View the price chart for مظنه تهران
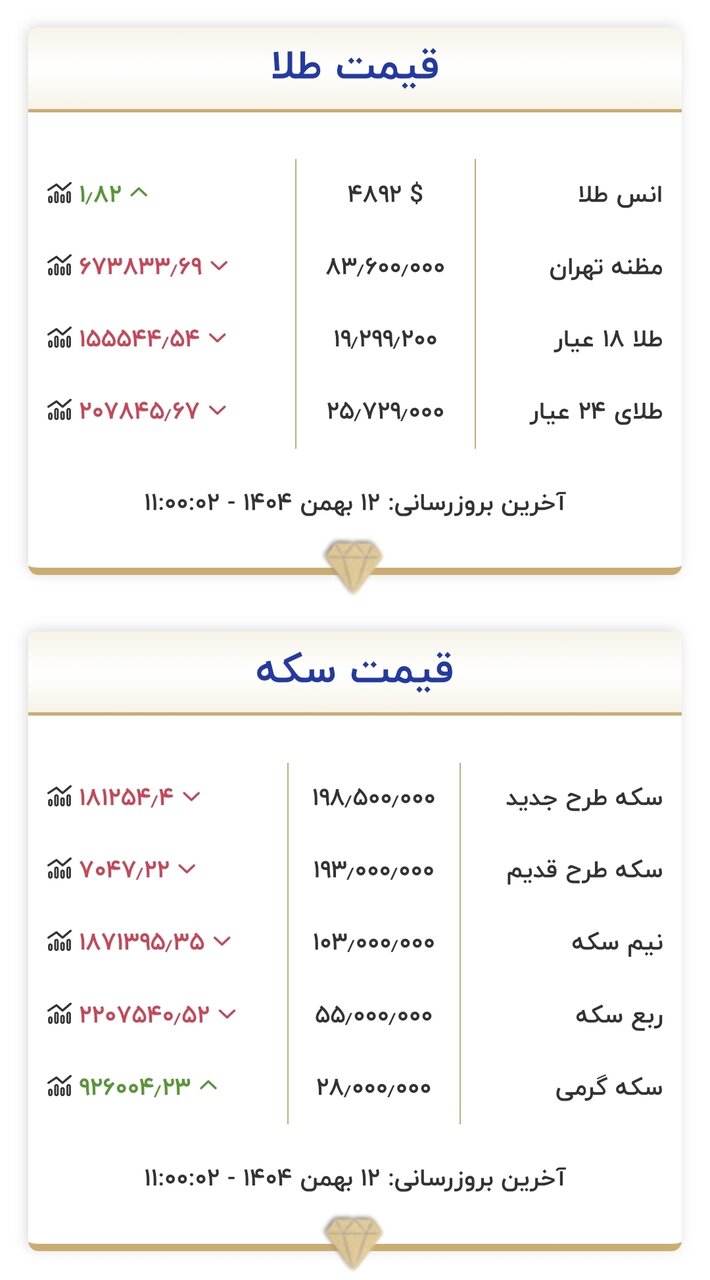The height and width of the screenshot is (1280, 710). tap(60, 266)
